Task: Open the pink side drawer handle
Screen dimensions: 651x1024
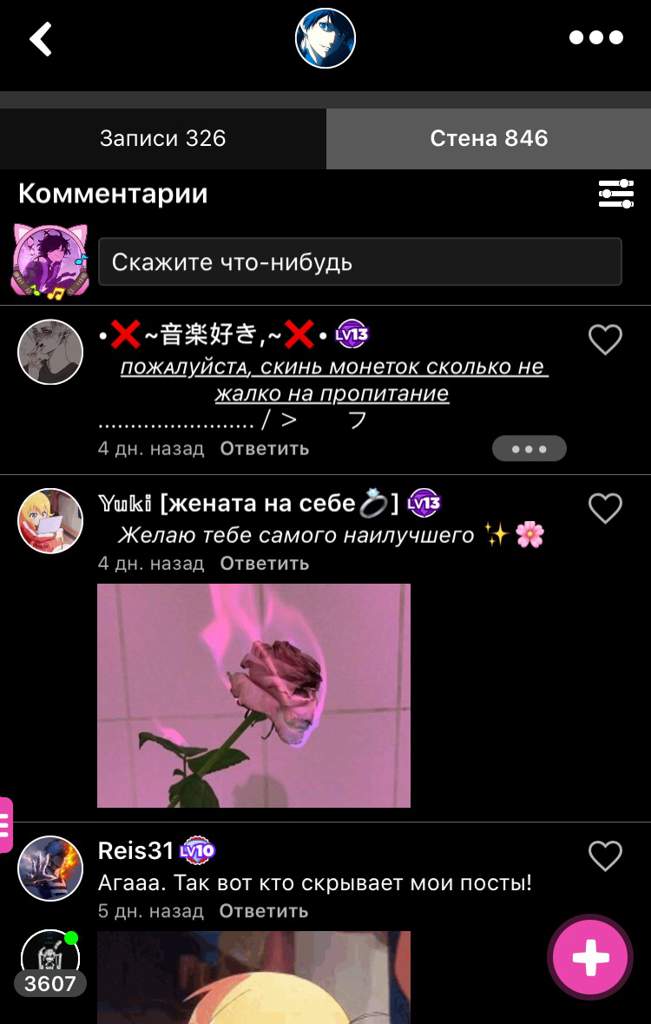Action: [x=6, y=825]
